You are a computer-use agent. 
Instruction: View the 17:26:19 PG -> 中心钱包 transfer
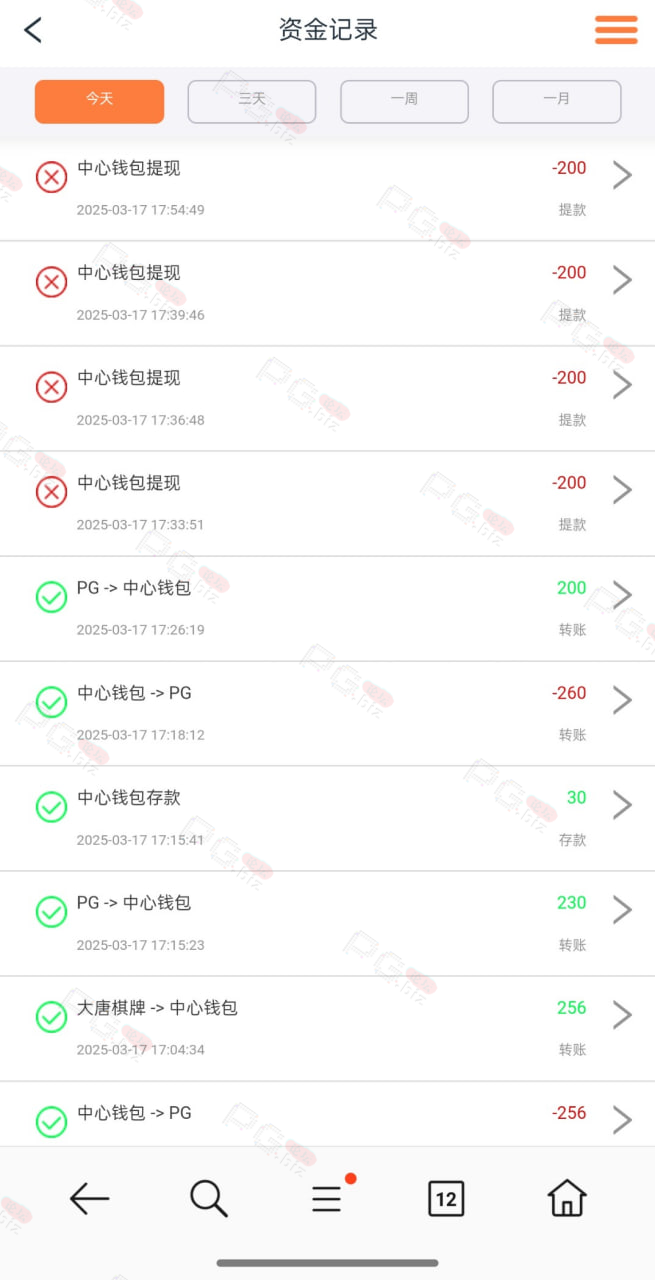327,609
